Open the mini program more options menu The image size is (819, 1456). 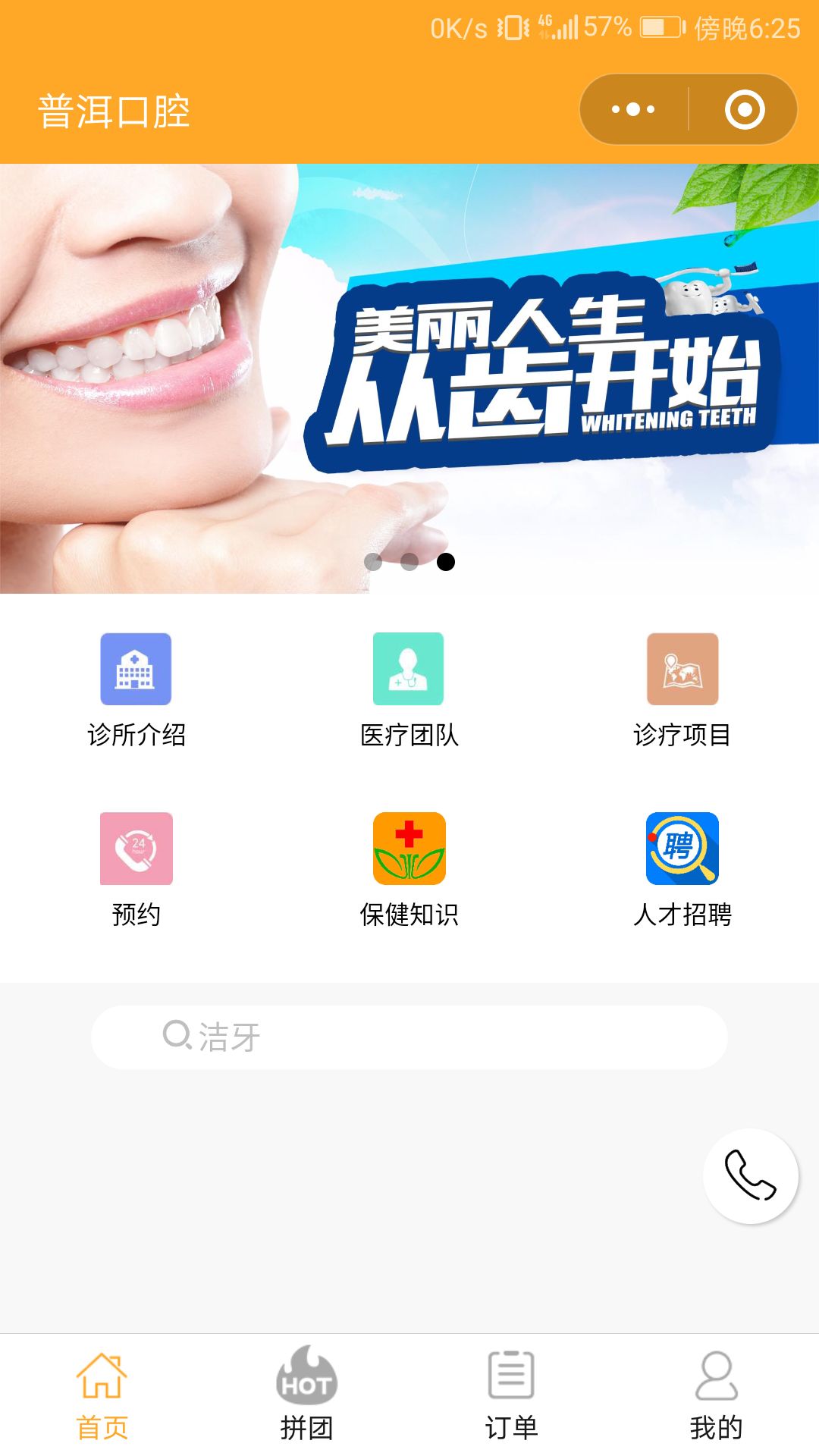[633, 109]
